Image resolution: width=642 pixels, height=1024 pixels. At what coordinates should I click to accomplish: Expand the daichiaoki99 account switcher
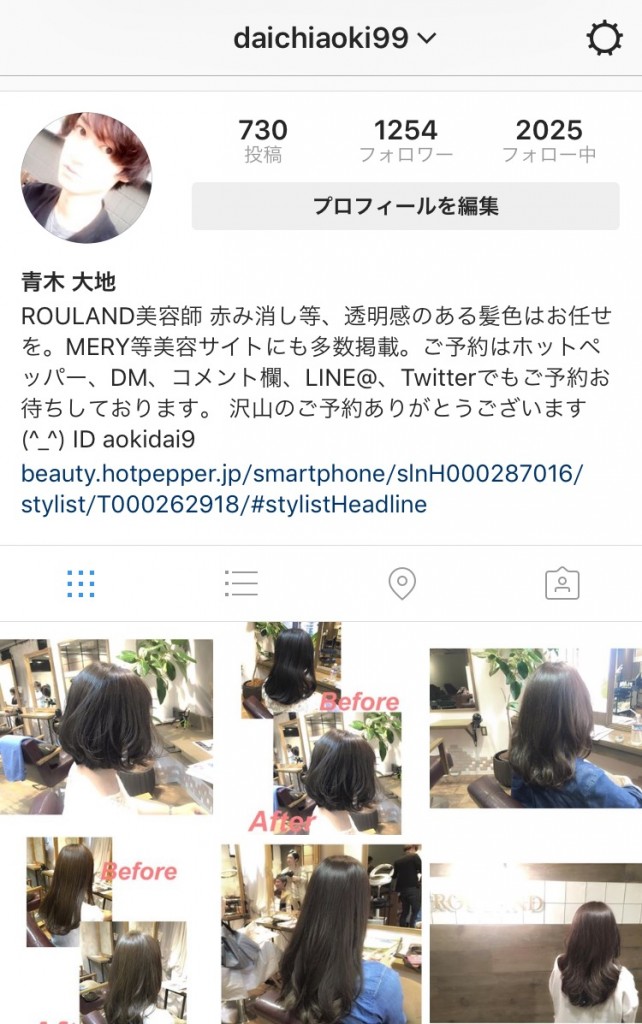pyautogui.click(x=335, y=39)
